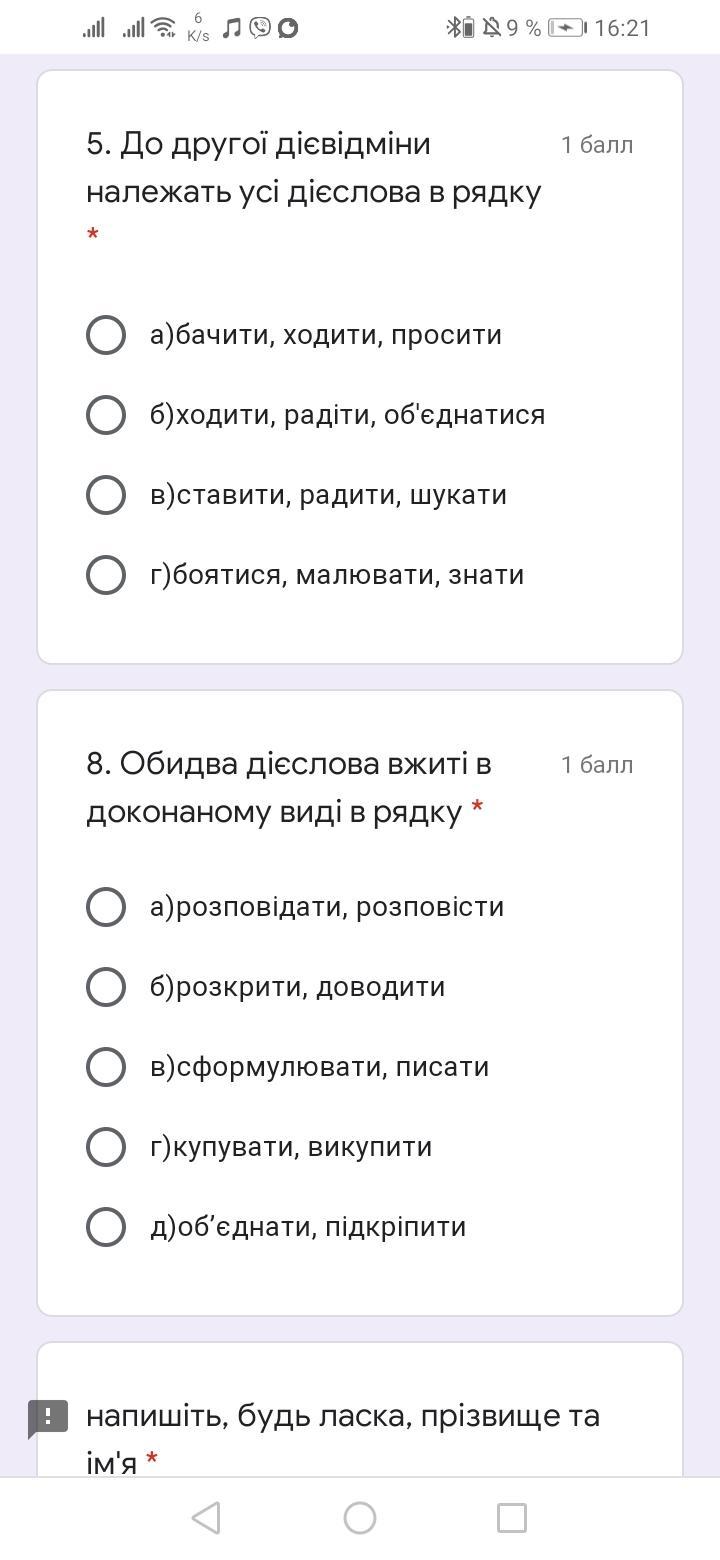The height and width of the screenshot is (1560, 720).
Task: Select д) об'єднати, підкріпити
Action: 106,1227
